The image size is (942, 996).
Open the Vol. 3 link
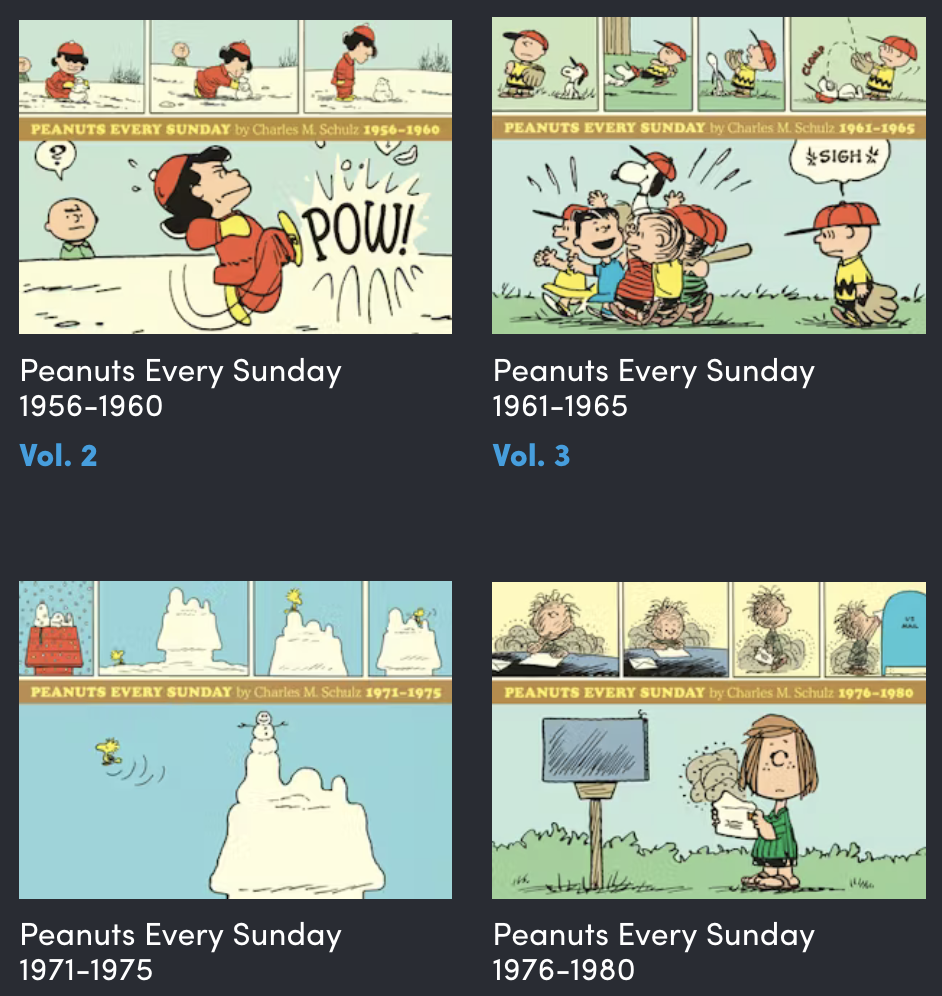coord(531,455)
